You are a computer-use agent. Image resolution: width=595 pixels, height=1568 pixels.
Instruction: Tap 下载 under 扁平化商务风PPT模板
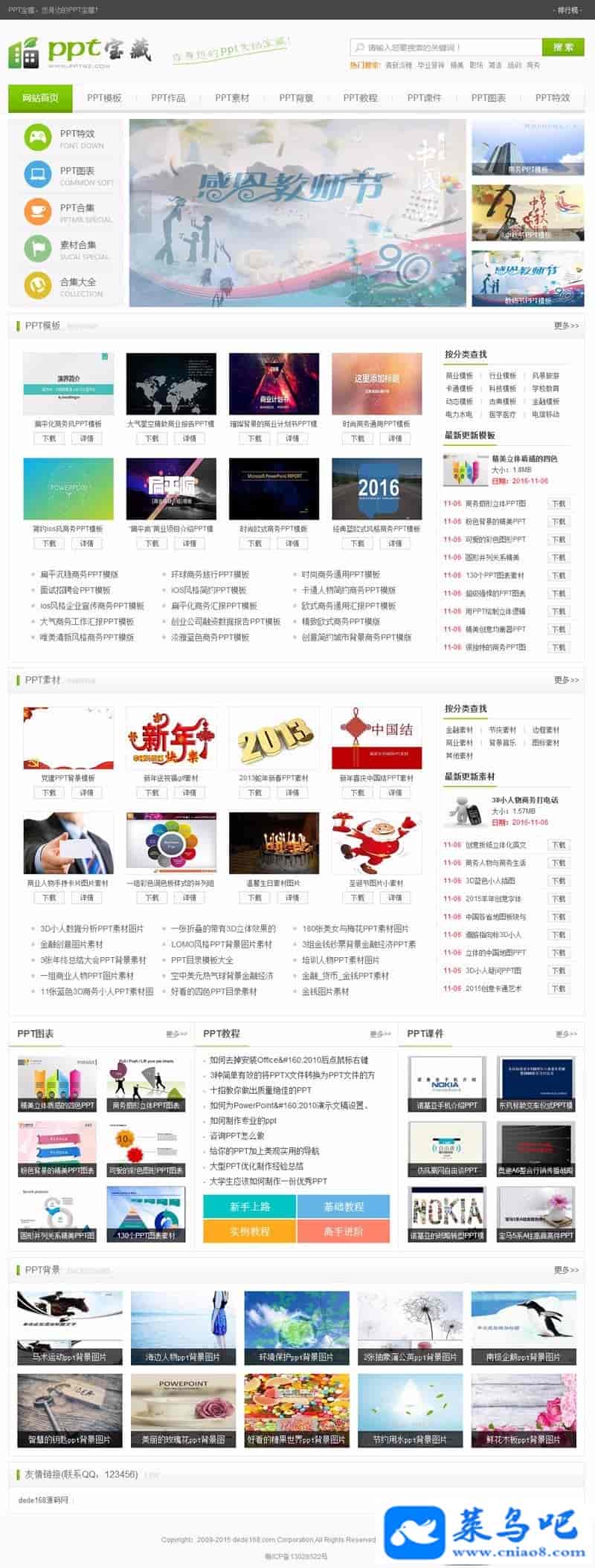click(x=49, y=438)
